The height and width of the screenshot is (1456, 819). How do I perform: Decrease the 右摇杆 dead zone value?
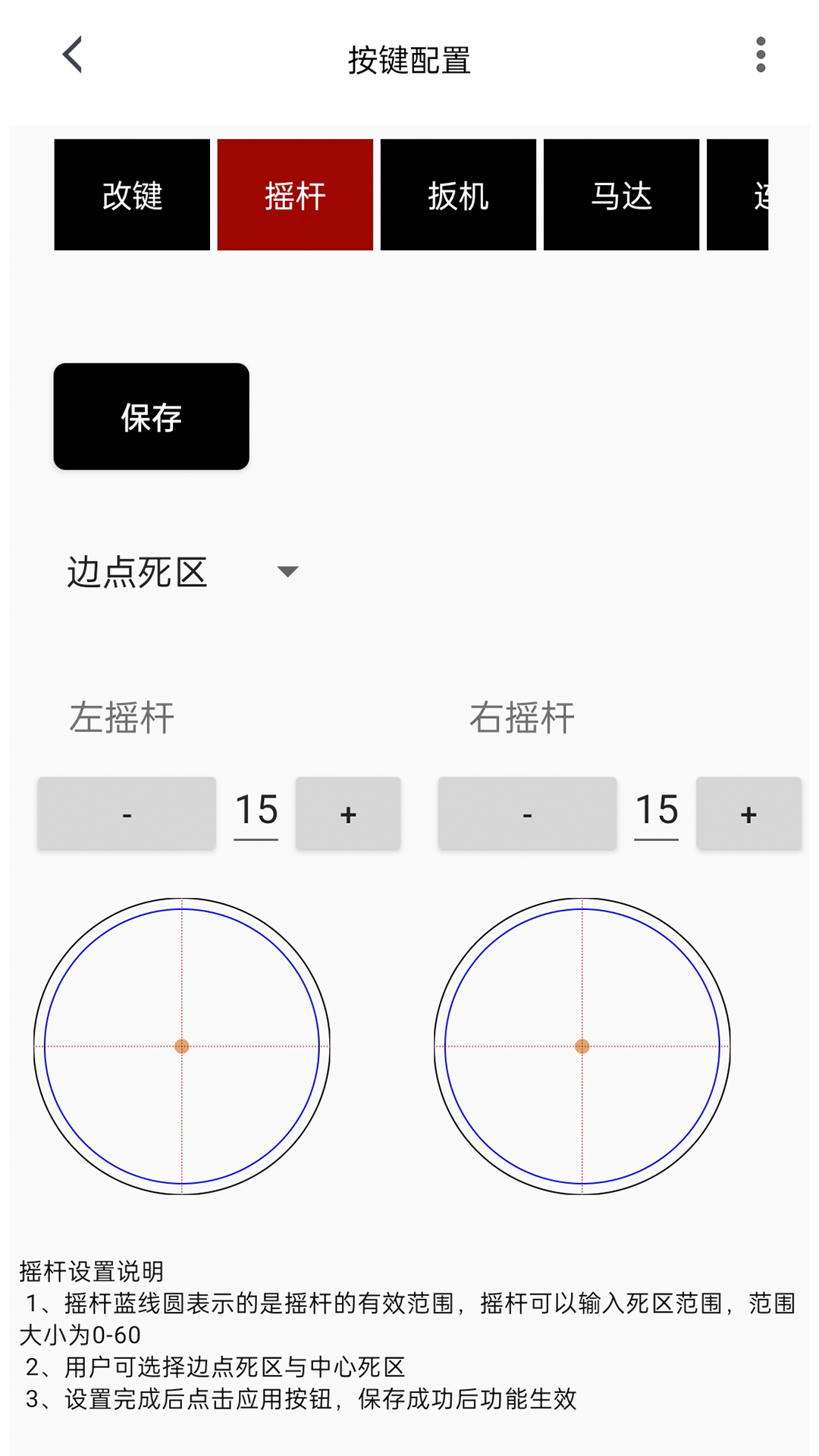[527, 813]
